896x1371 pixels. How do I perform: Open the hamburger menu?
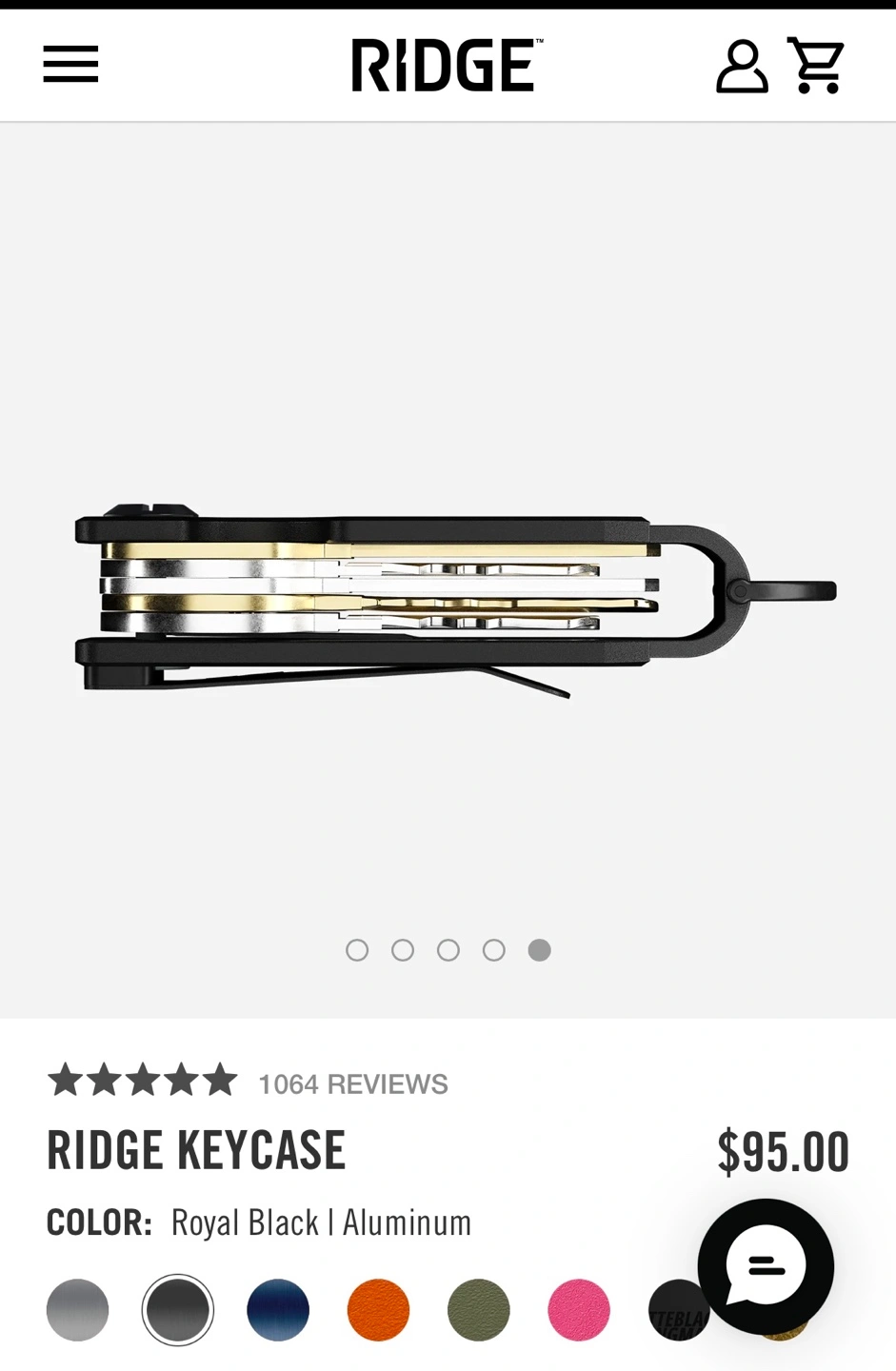pos(70,64)
